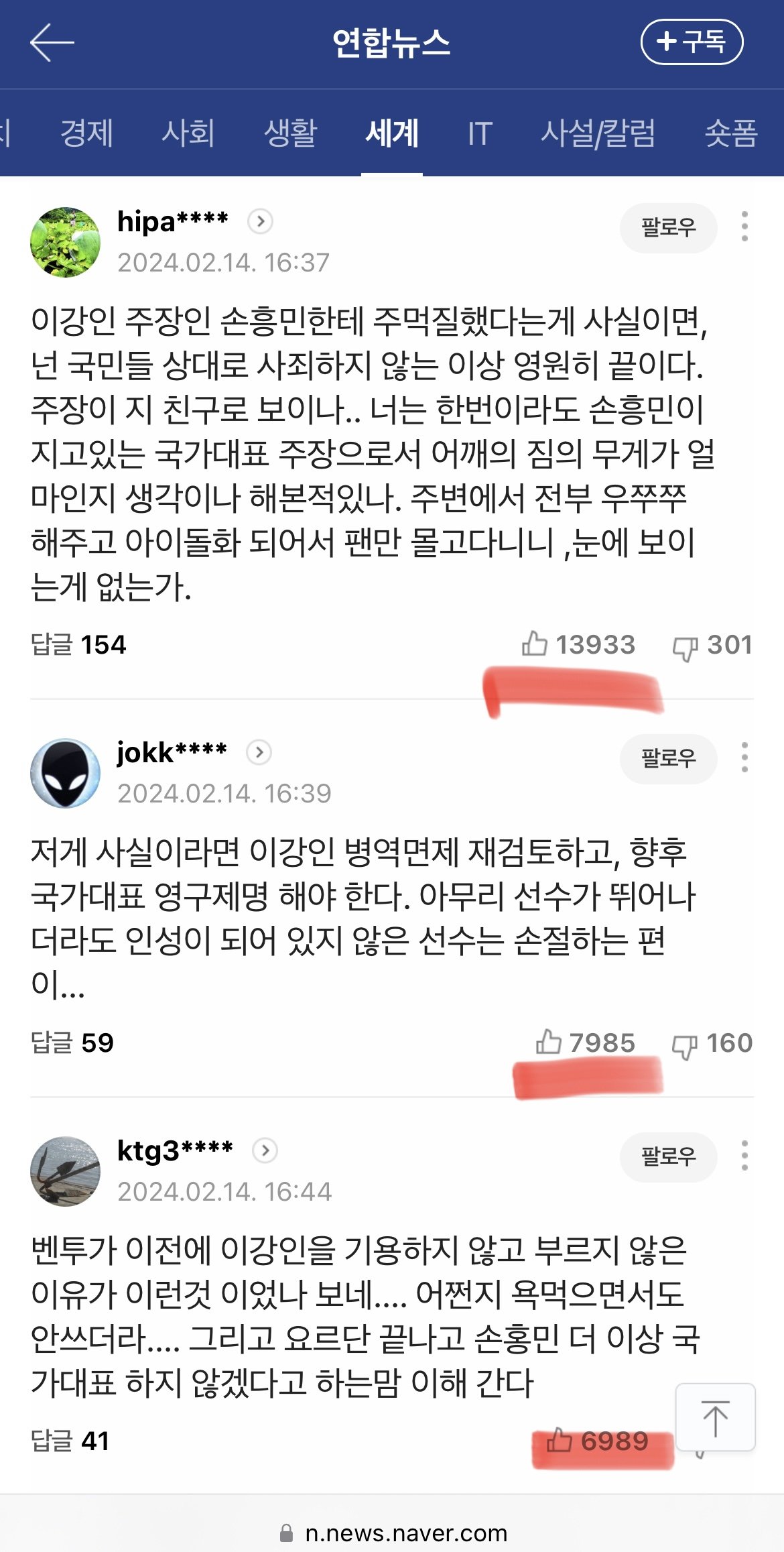Dislike the jokk**** comment
Image resolution: width=784 pixels, height=1552 pixels.
712,1044
